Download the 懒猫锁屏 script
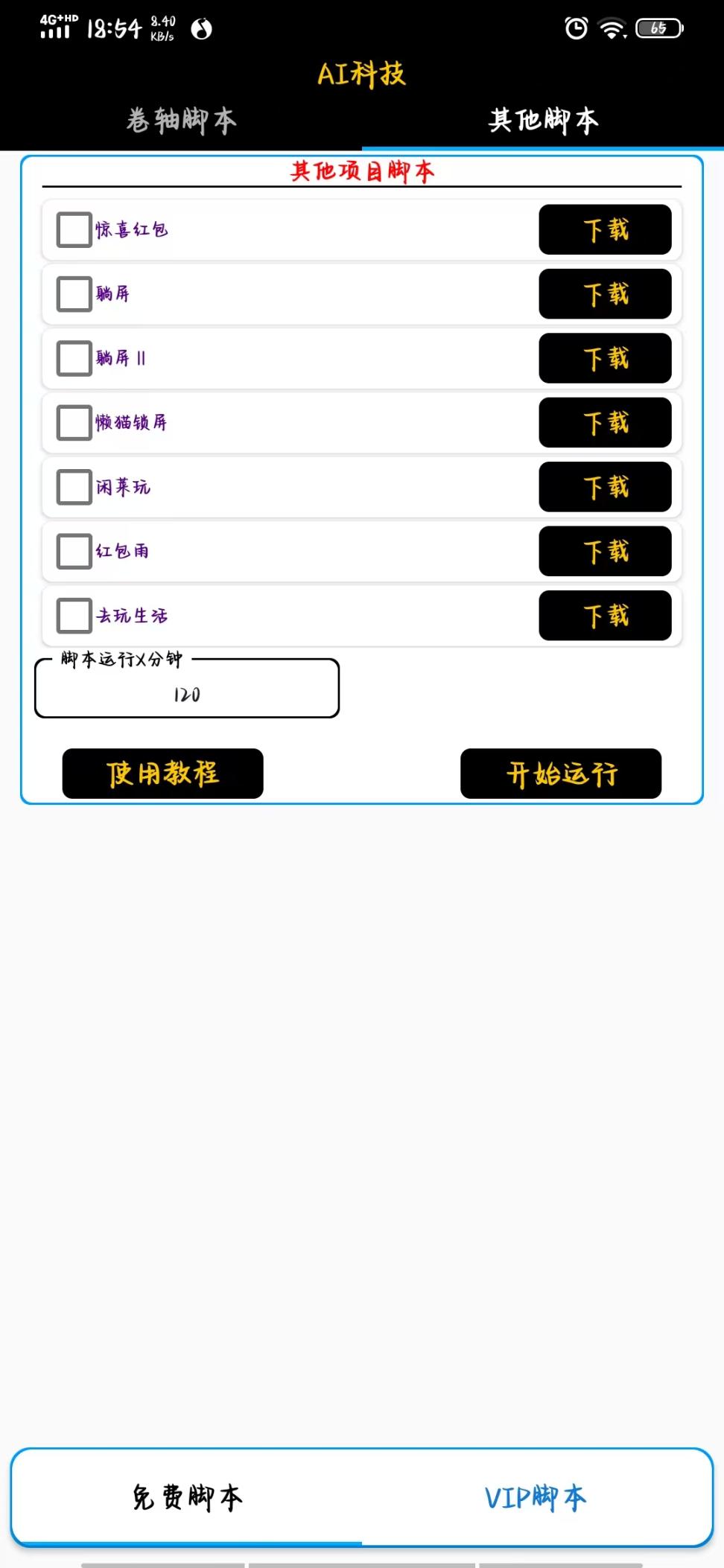The image size is (724, 1568). [606, 421]
